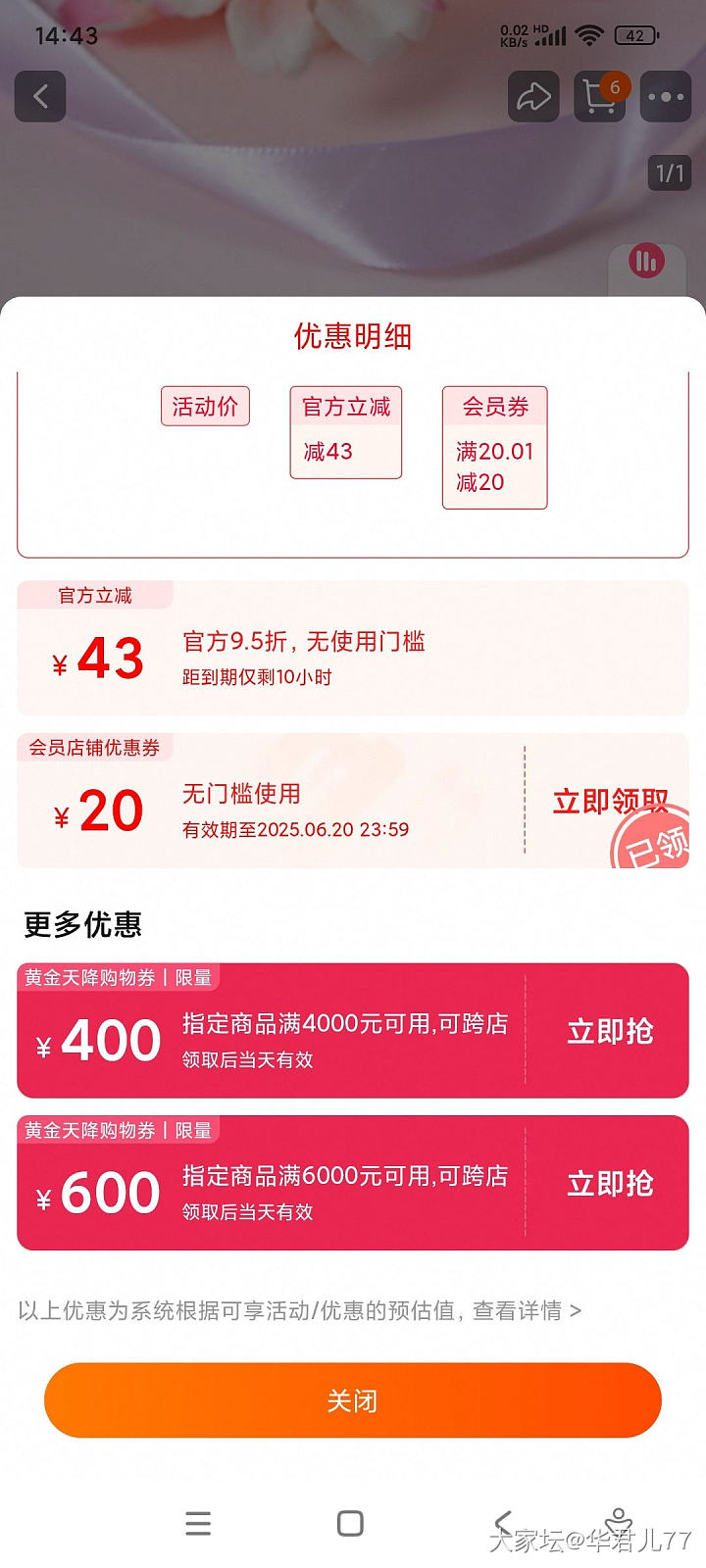Grab the ¥400 golden shopping coupon

tap(610, 1031)
